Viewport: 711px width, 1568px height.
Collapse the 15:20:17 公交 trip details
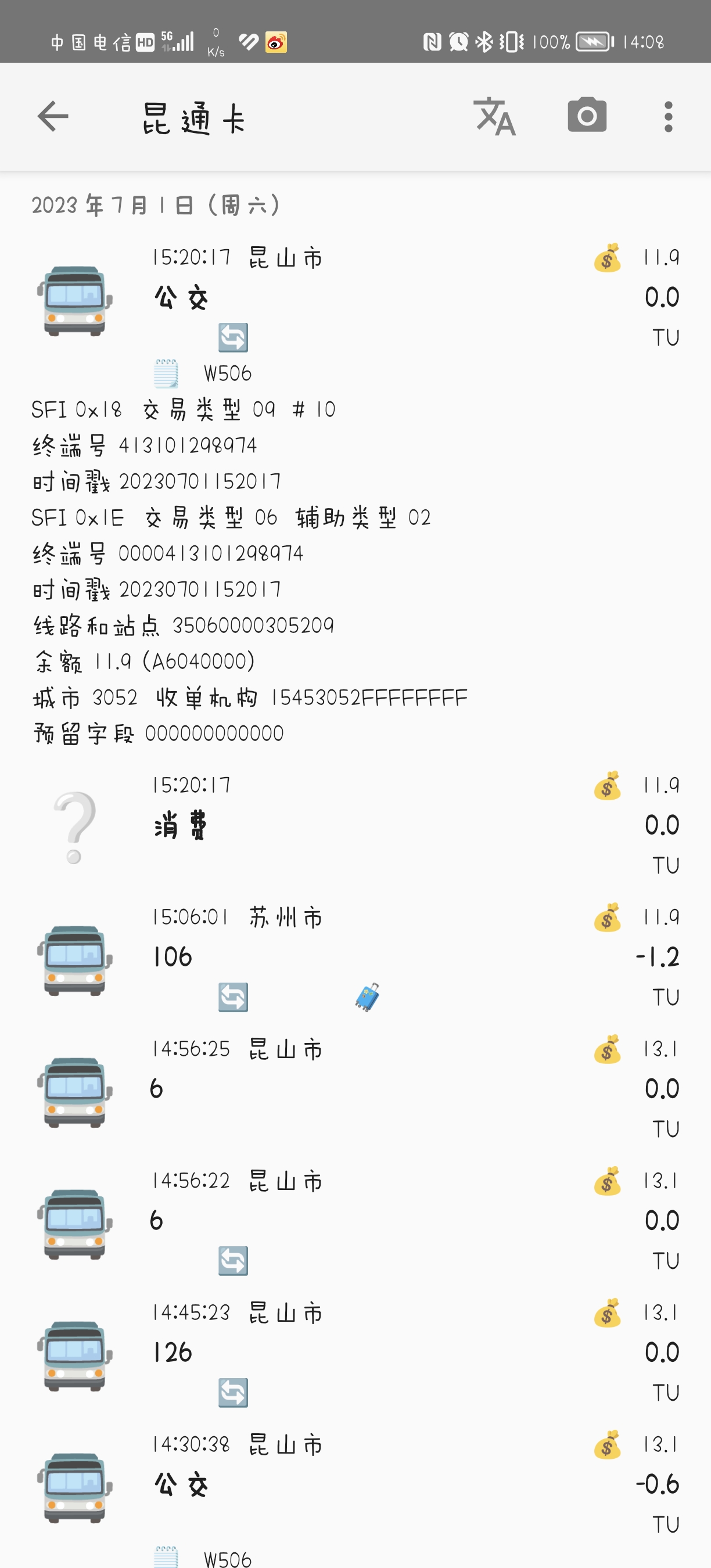355,298
